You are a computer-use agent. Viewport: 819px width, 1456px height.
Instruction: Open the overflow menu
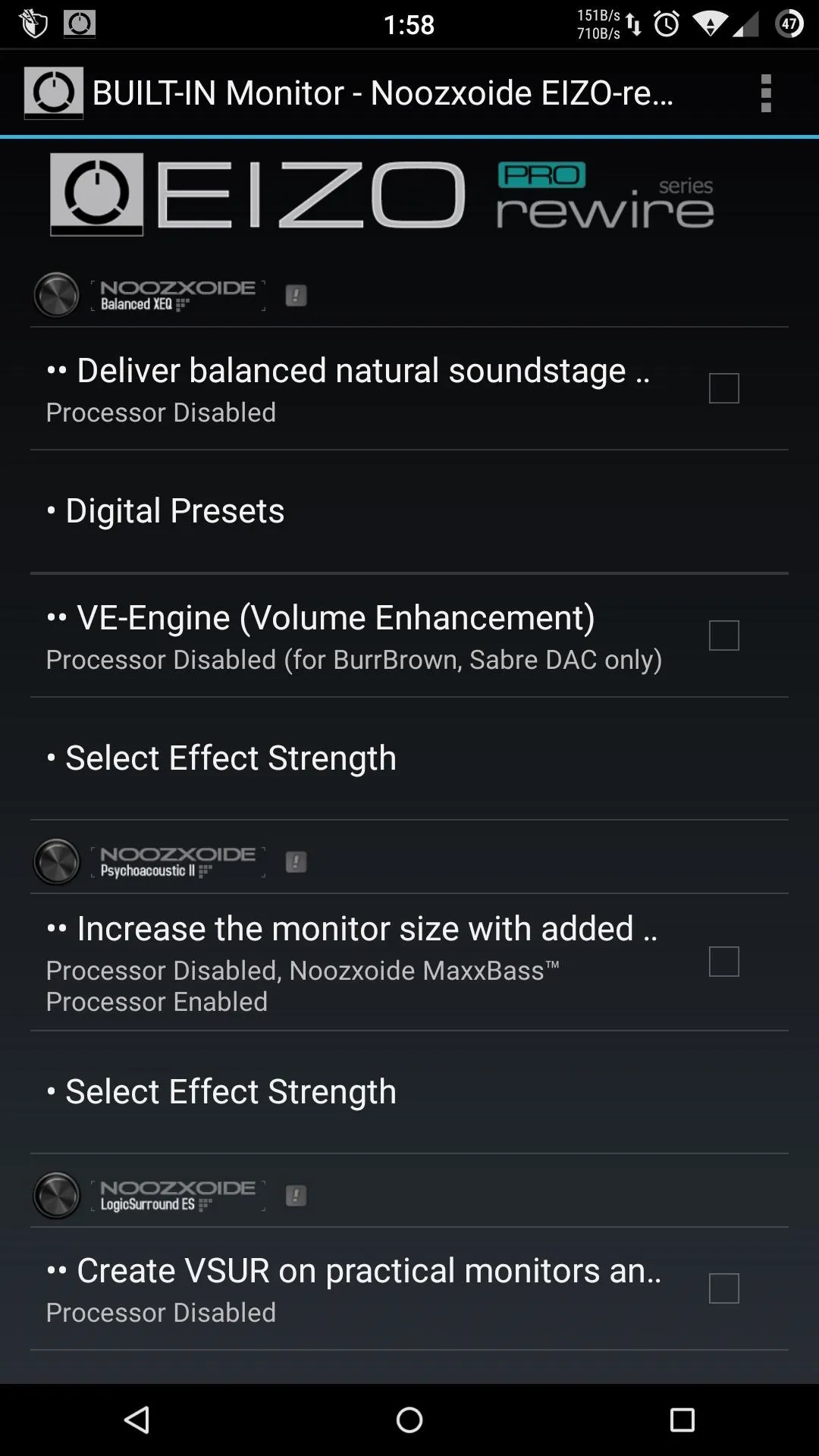pyautogui.click(x=765, y=93)
